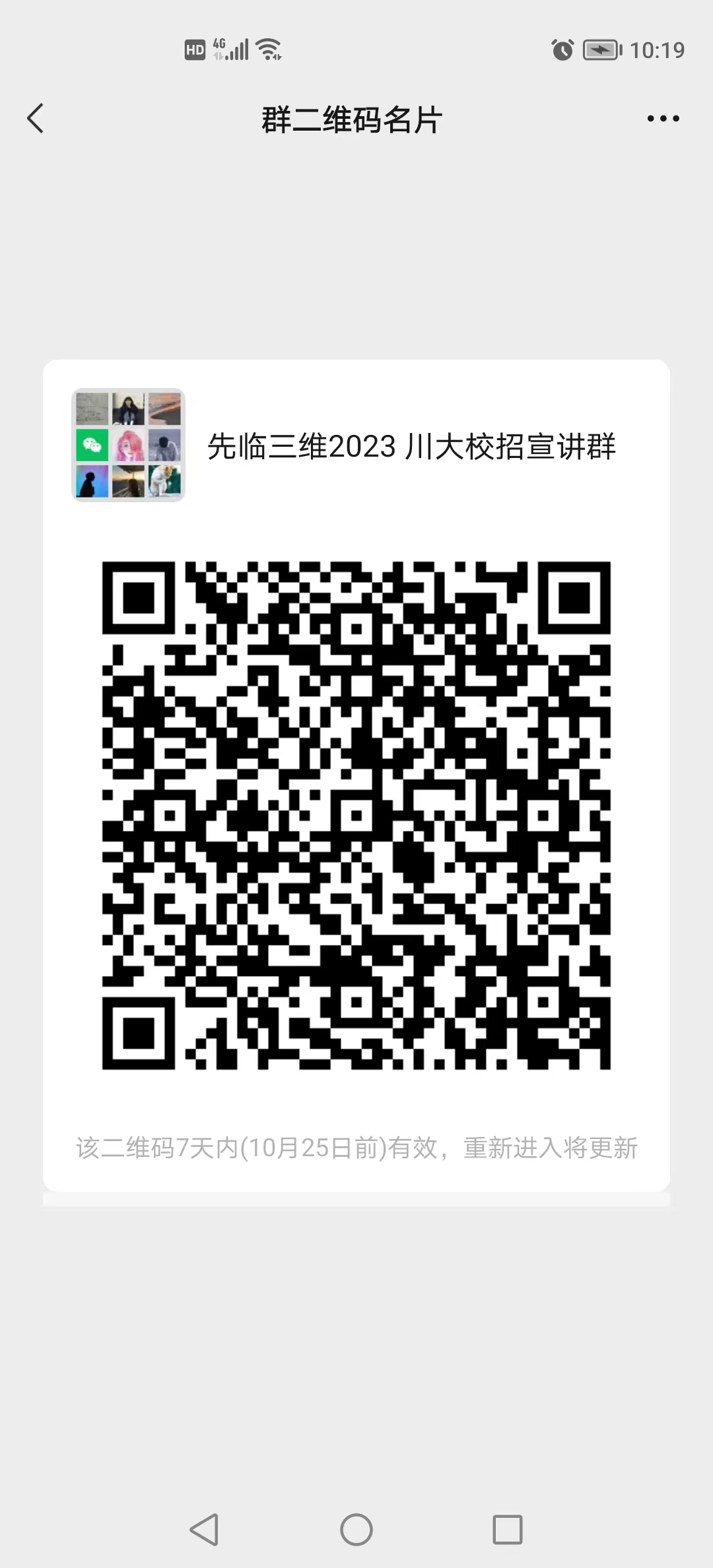Open the recent apps view
Screen dimensions: 713x1568
507,1529
